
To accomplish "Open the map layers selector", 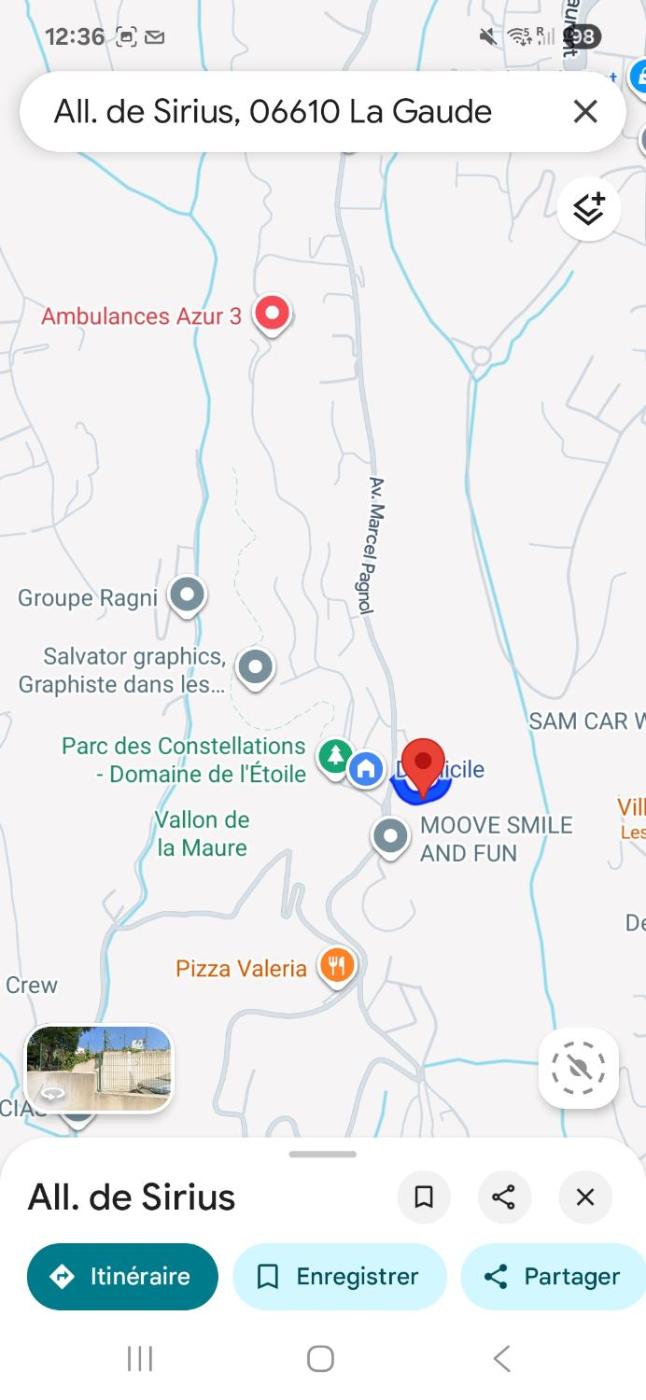I will click(589, 209).
